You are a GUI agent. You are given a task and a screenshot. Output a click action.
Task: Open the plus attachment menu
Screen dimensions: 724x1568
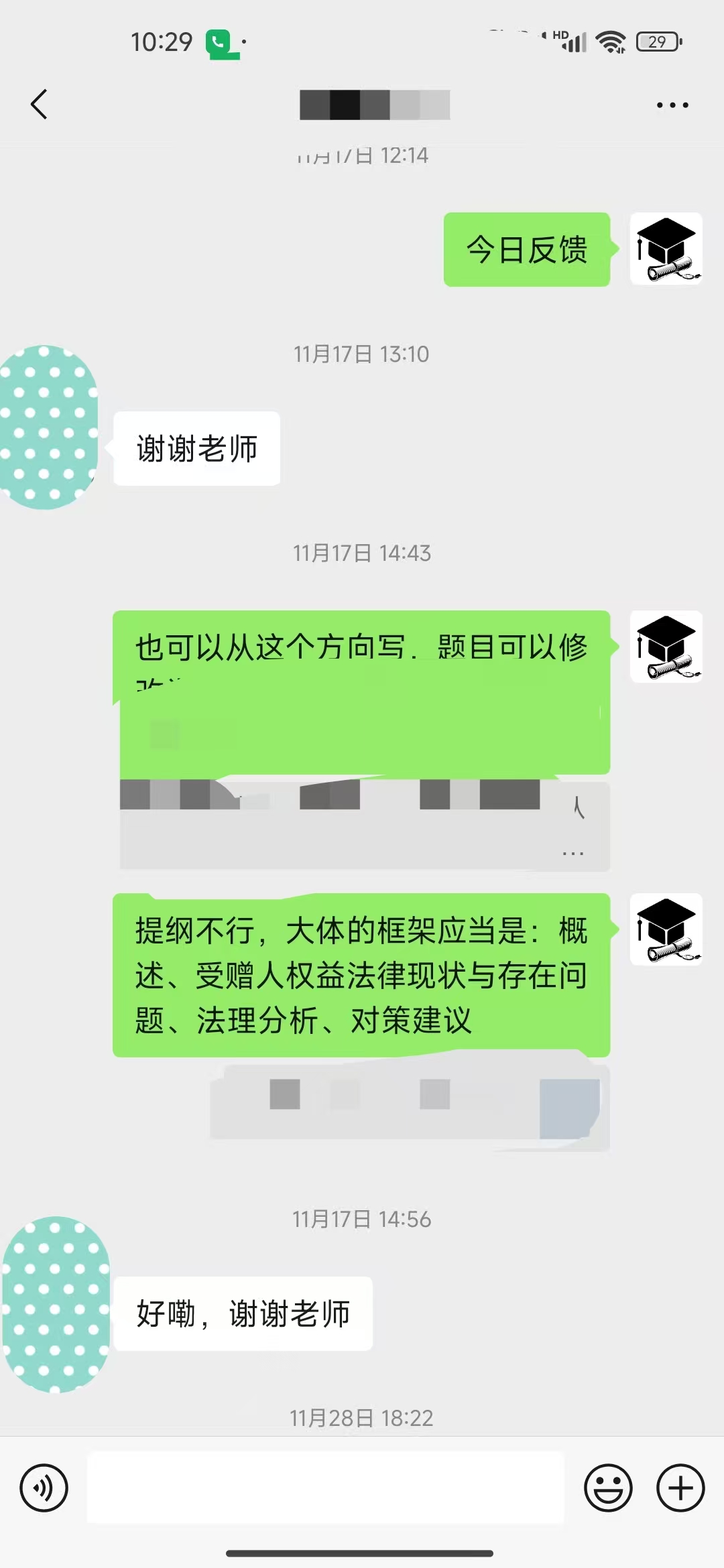[x=680, y=1488]
